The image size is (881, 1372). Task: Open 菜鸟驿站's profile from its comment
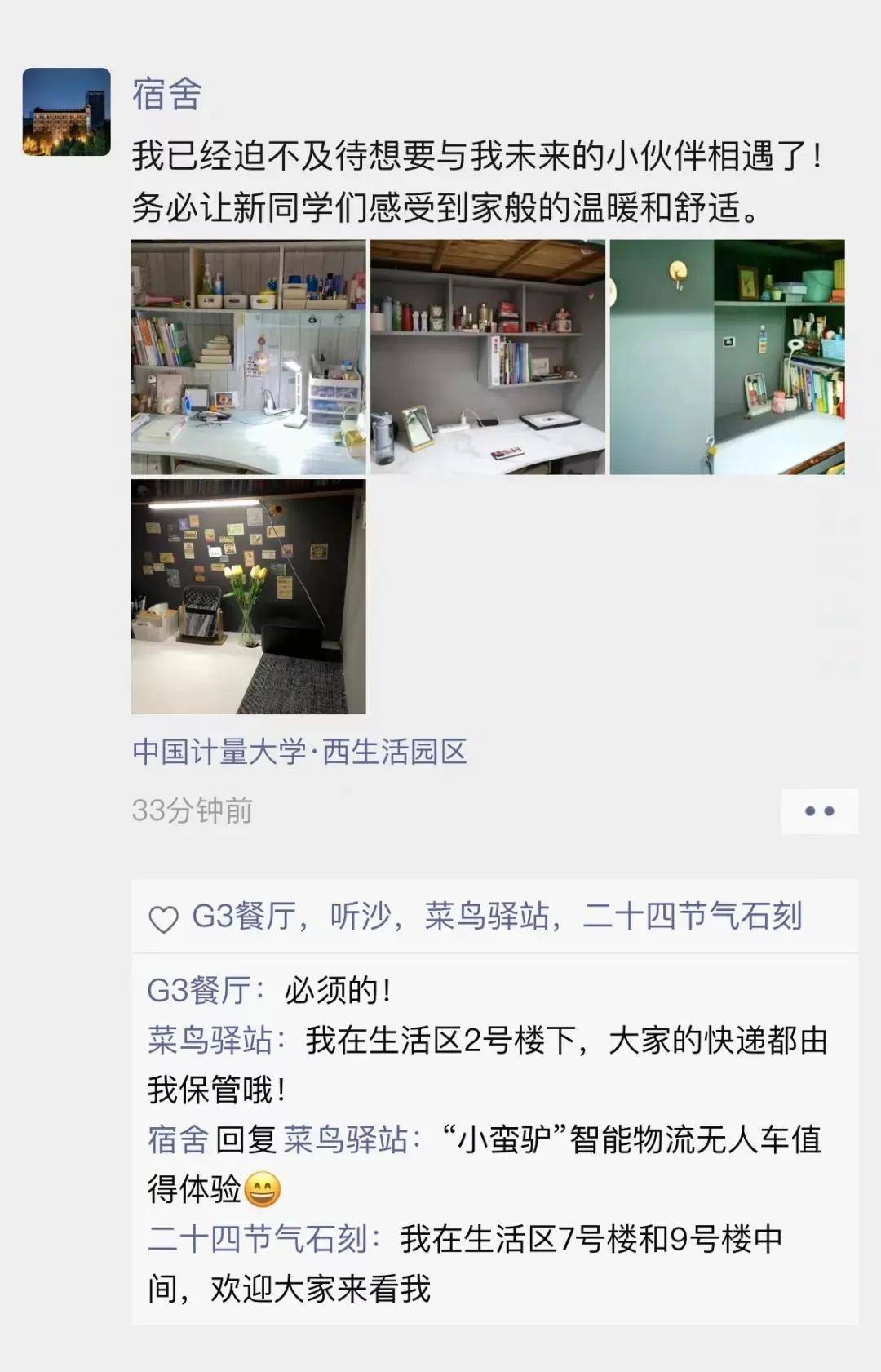tap(210, 1041)
